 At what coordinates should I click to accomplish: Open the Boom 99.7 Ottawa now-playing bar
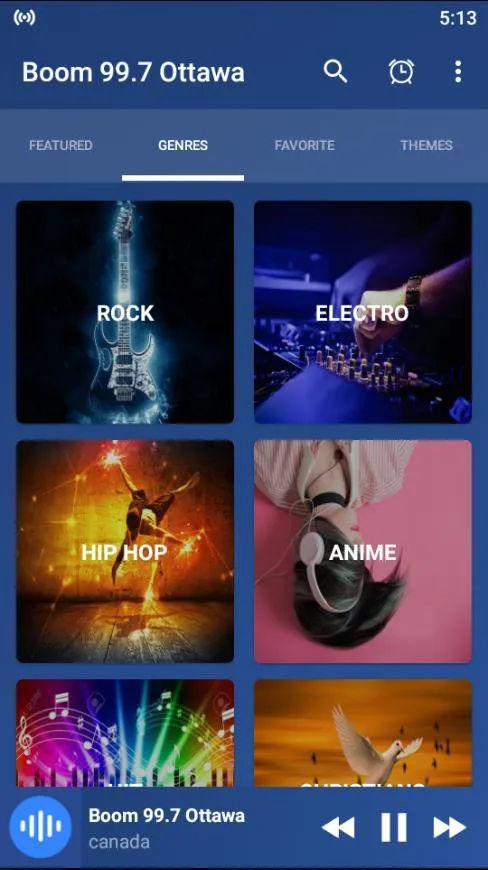click(x=166, y=828)
